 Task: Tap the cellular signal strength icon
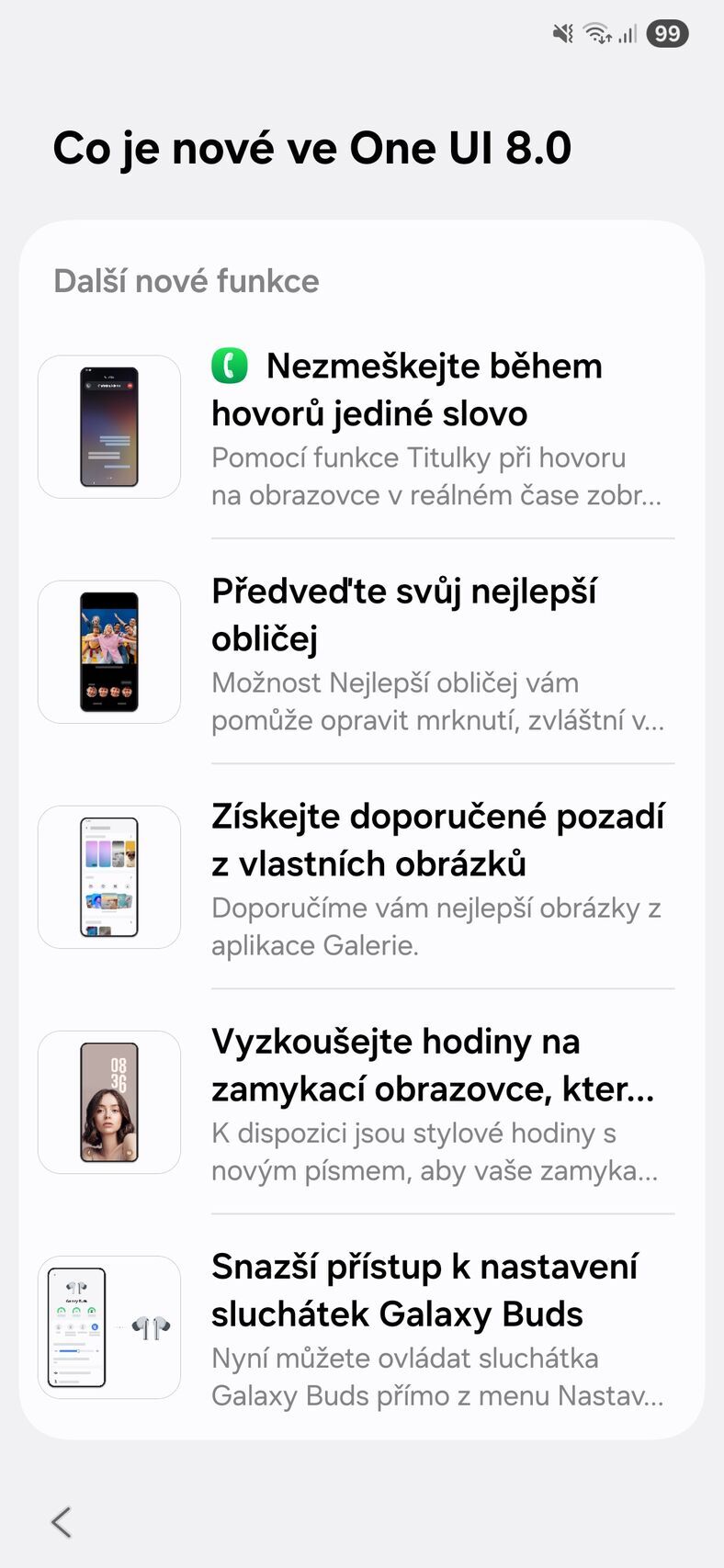click(628, 33)
